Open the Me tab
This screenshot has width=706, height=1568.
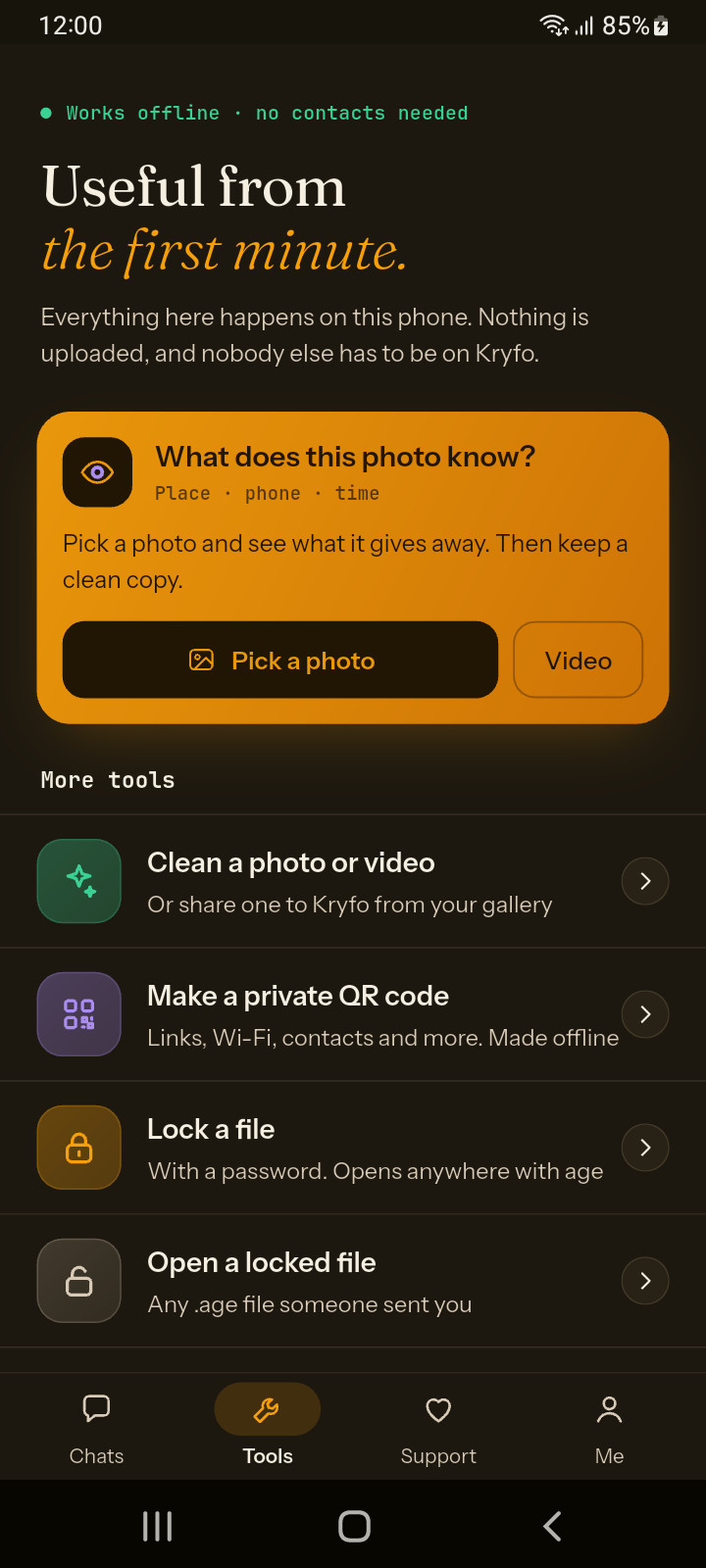coord(609,1429)
